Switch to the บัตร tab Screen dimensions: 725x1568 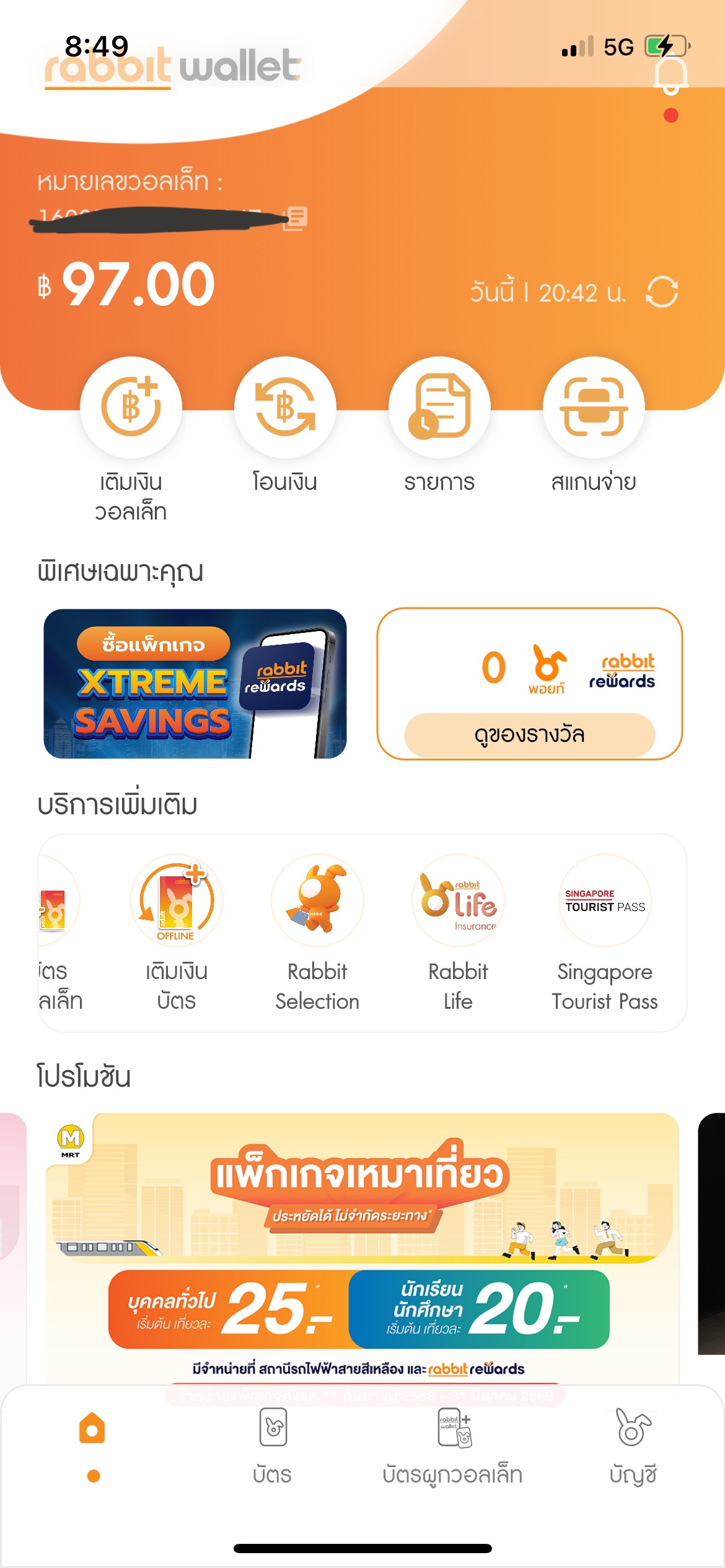coord(273,1443)
